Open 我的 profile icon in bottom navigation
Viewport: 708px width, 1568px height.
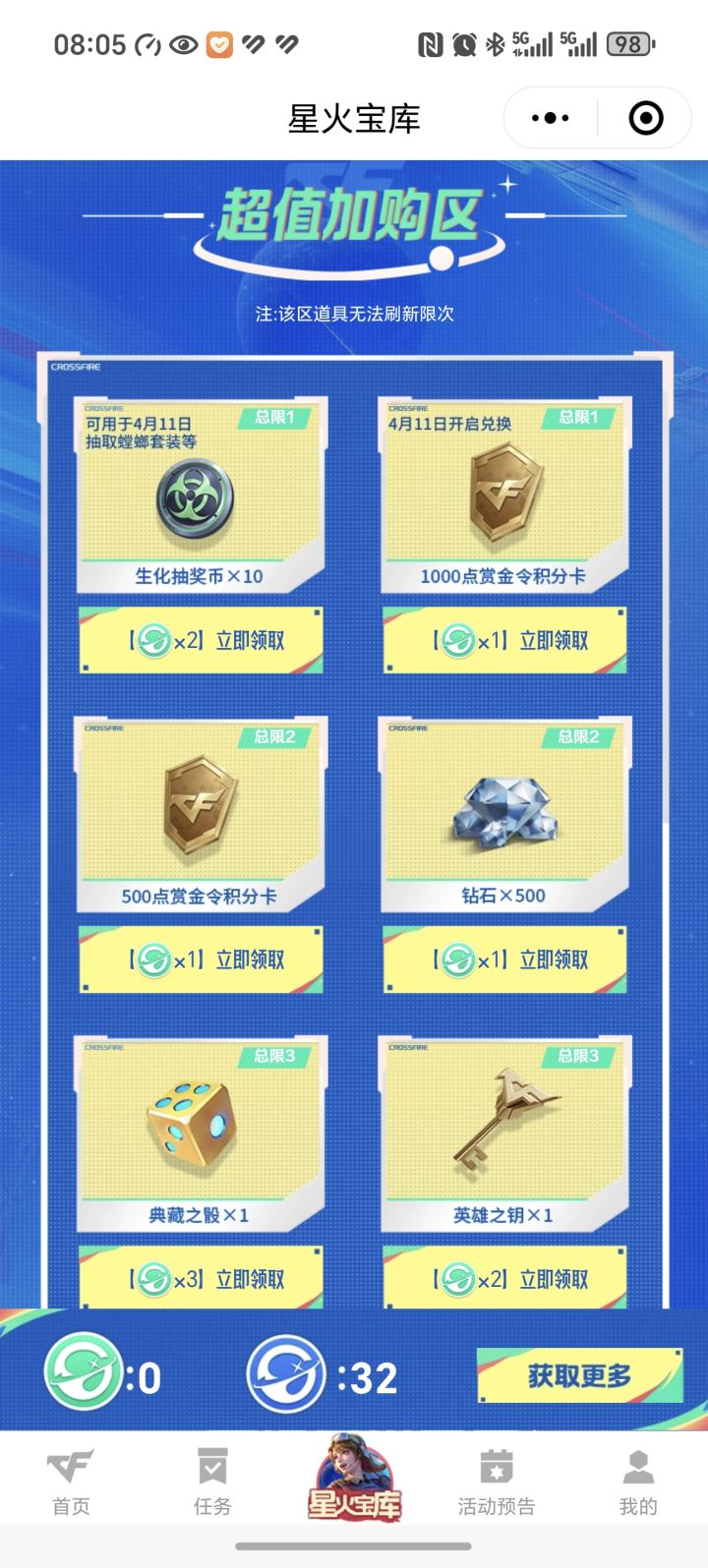click(x=638, y=1464)
